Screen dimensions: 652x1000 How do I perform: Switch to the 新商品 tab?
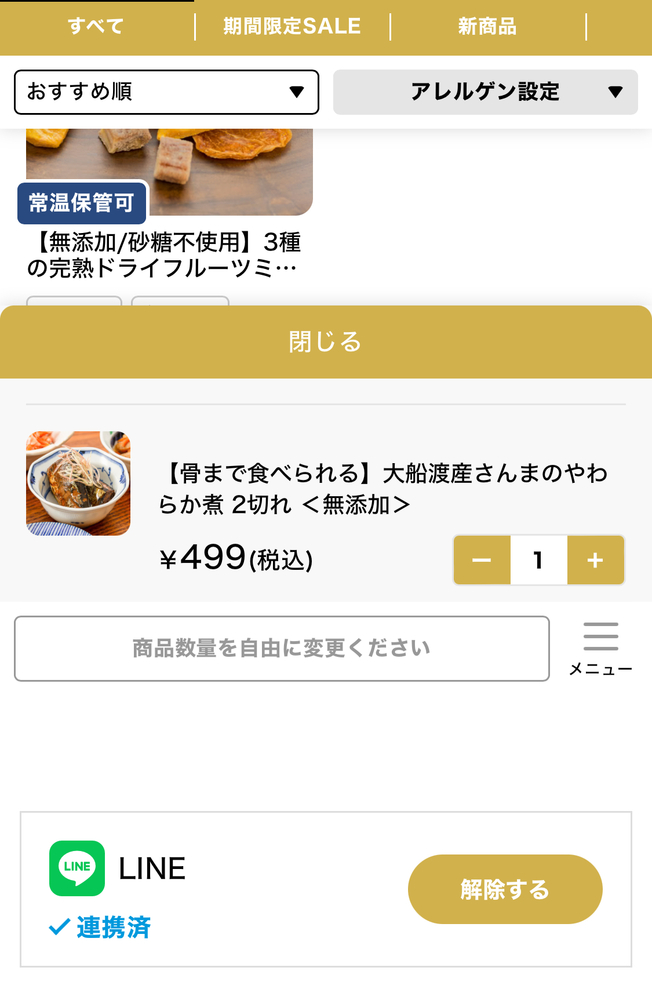pyautogui.click(x=487, y=27)
